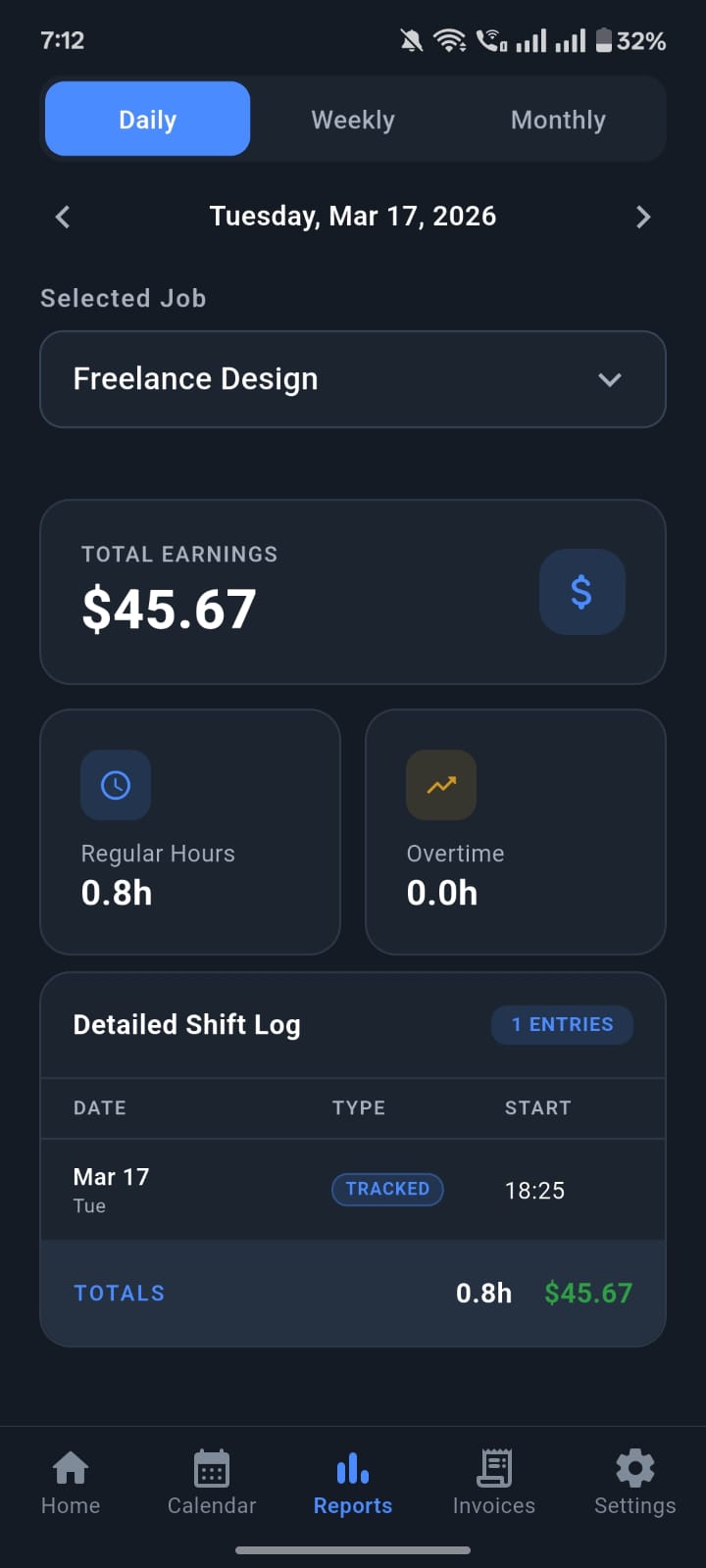This screenshot has height=1568, width=706.
Task: Switch to the Weekly tab
Action: 353,119
